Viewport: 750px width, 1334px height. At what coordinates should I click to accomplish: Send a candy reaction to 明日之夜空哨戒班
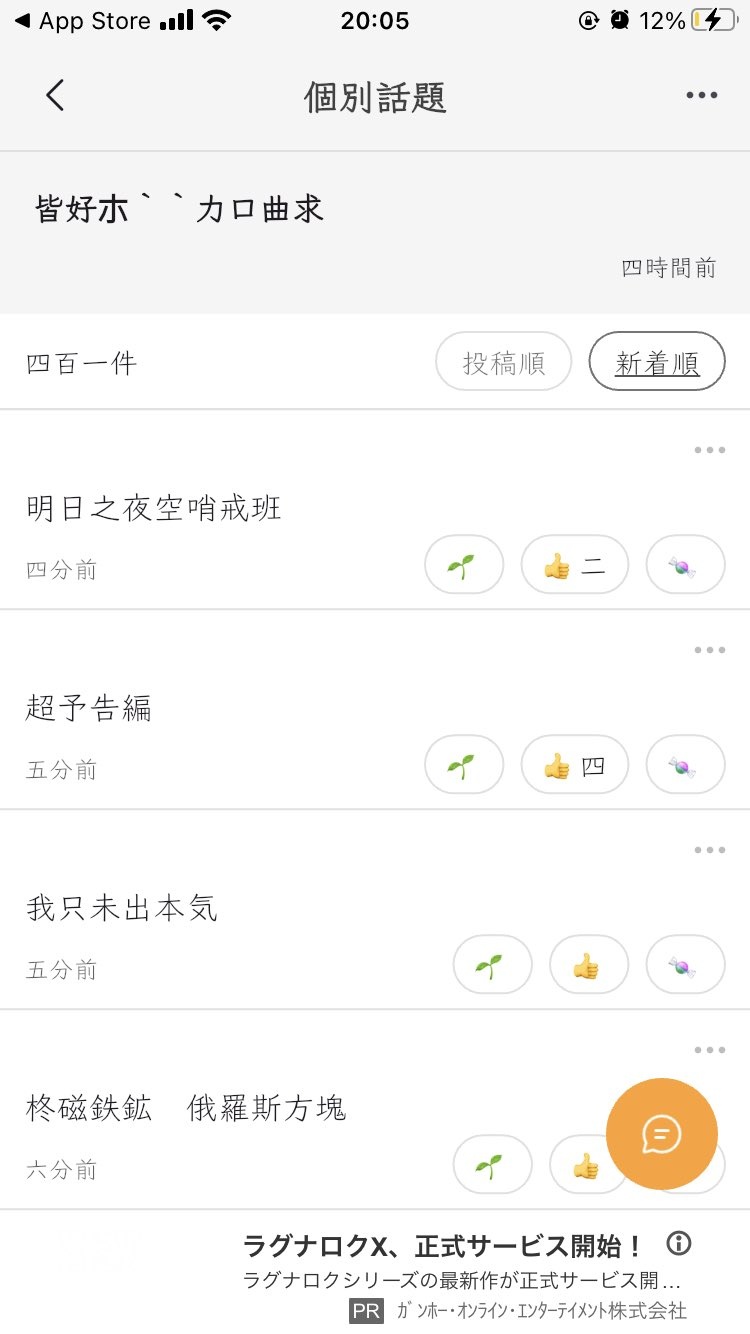point(685,565)
